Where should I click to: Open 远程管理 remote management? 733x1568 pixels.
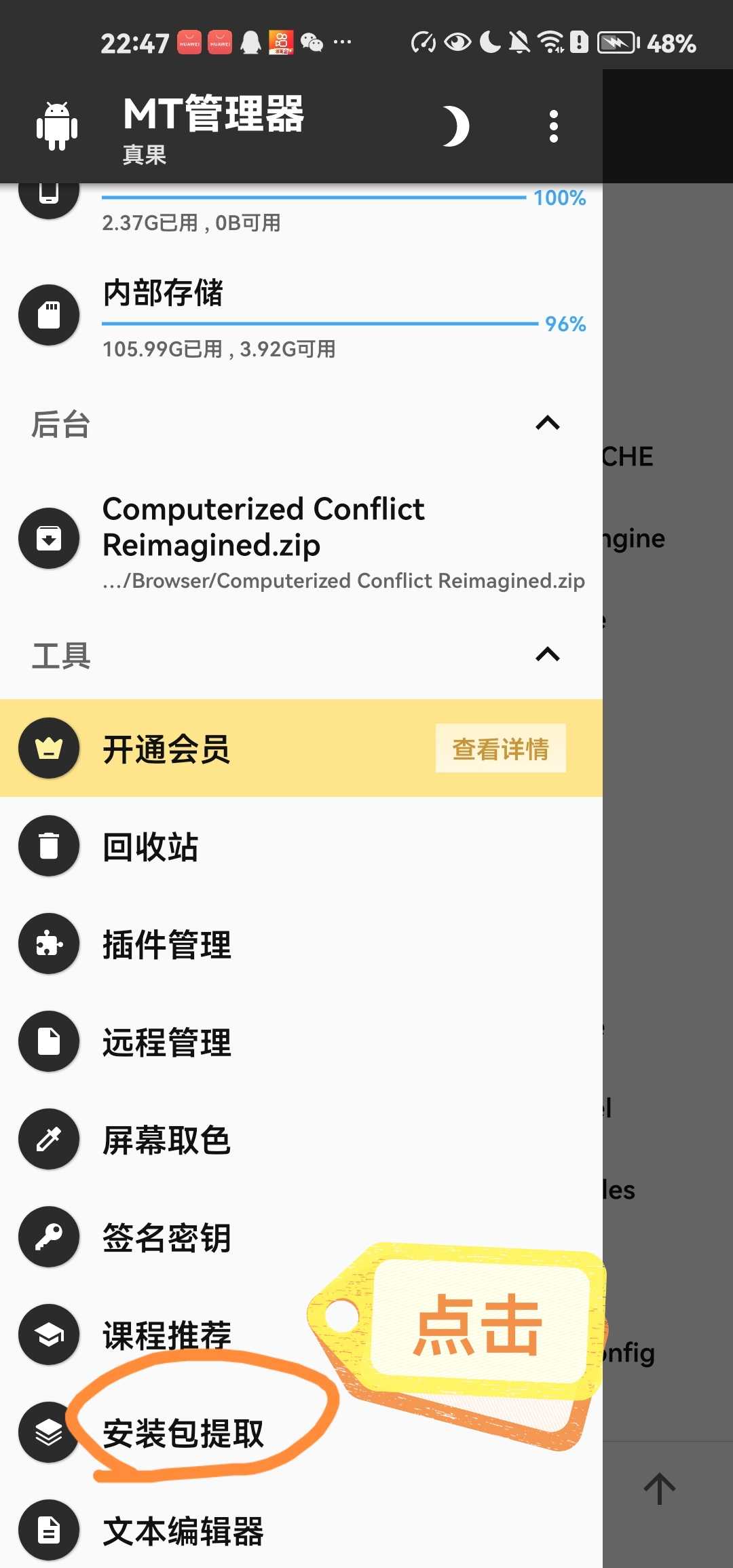click(x=166, y=1042)
